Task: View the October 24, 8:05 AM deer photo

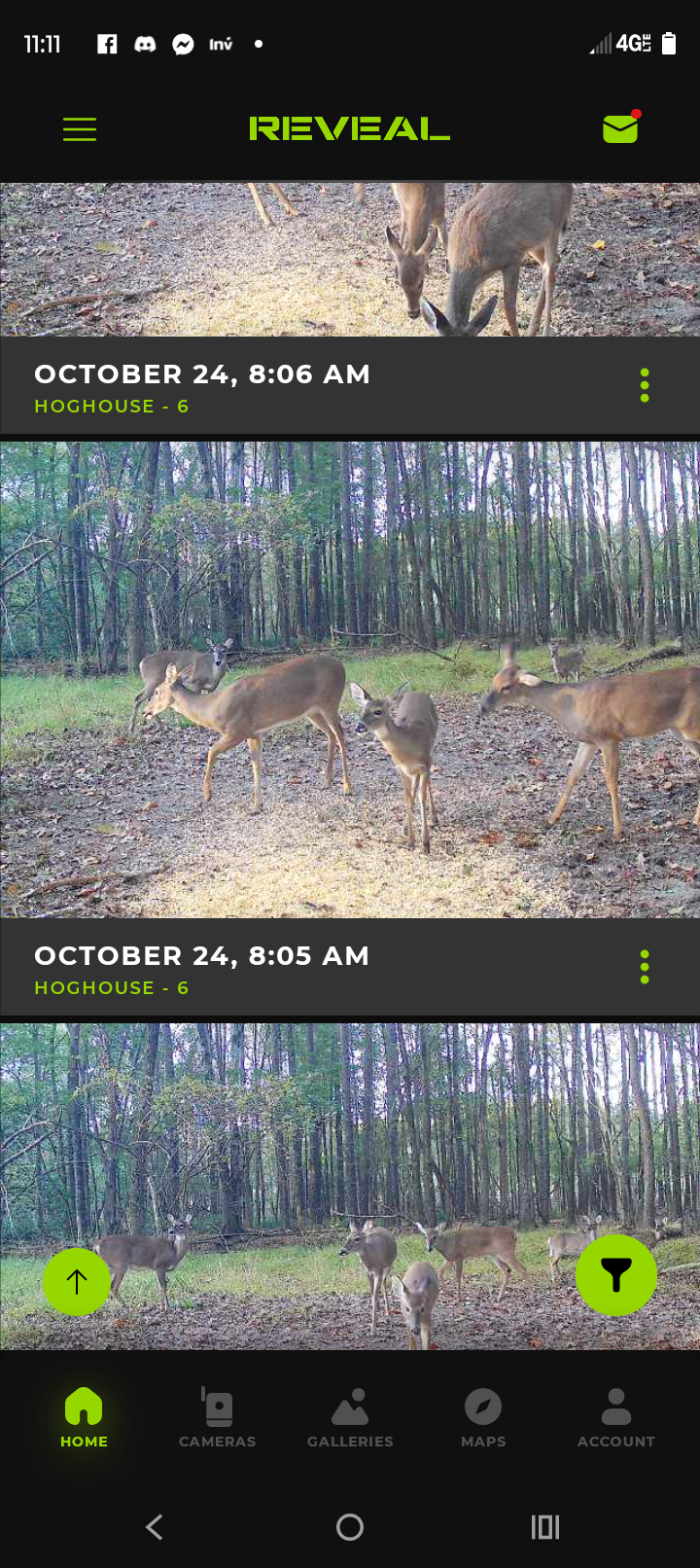Action: tap(350, 679)
